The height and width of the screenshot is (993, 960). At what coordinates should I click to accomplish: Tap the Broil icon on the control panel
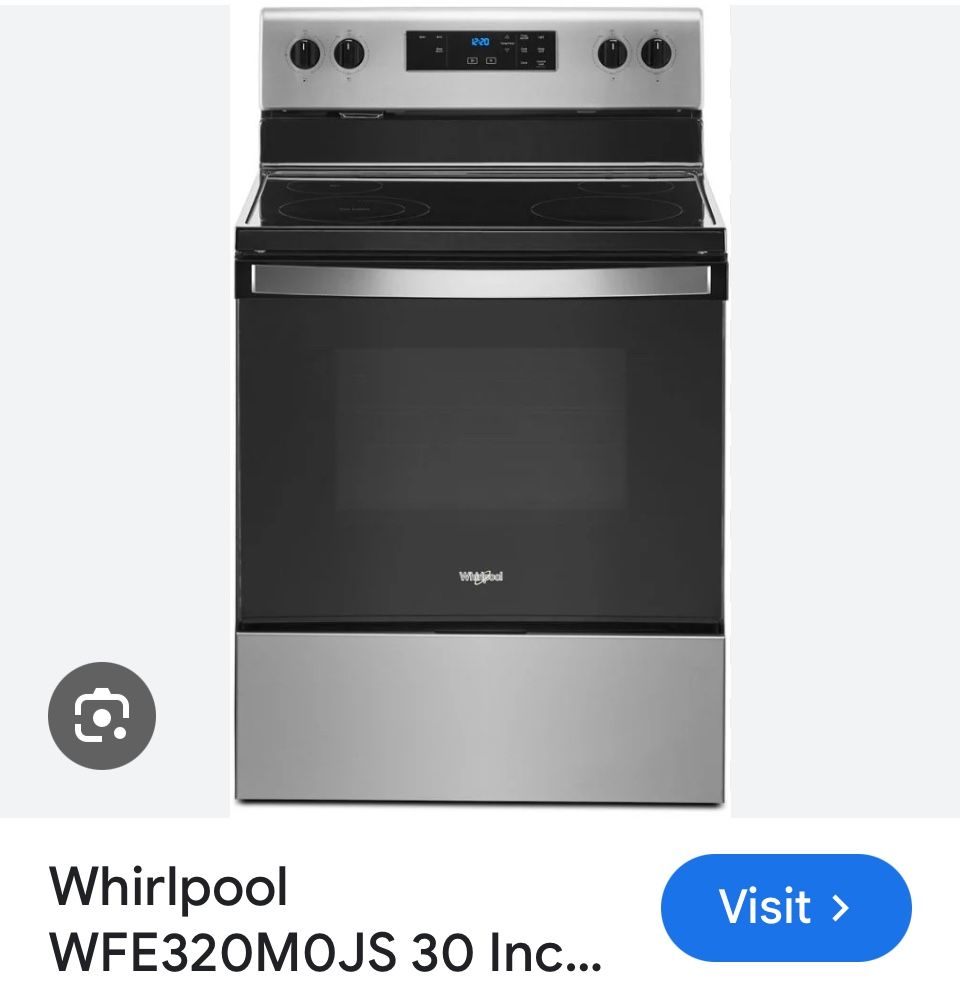(x=438, y=37)
